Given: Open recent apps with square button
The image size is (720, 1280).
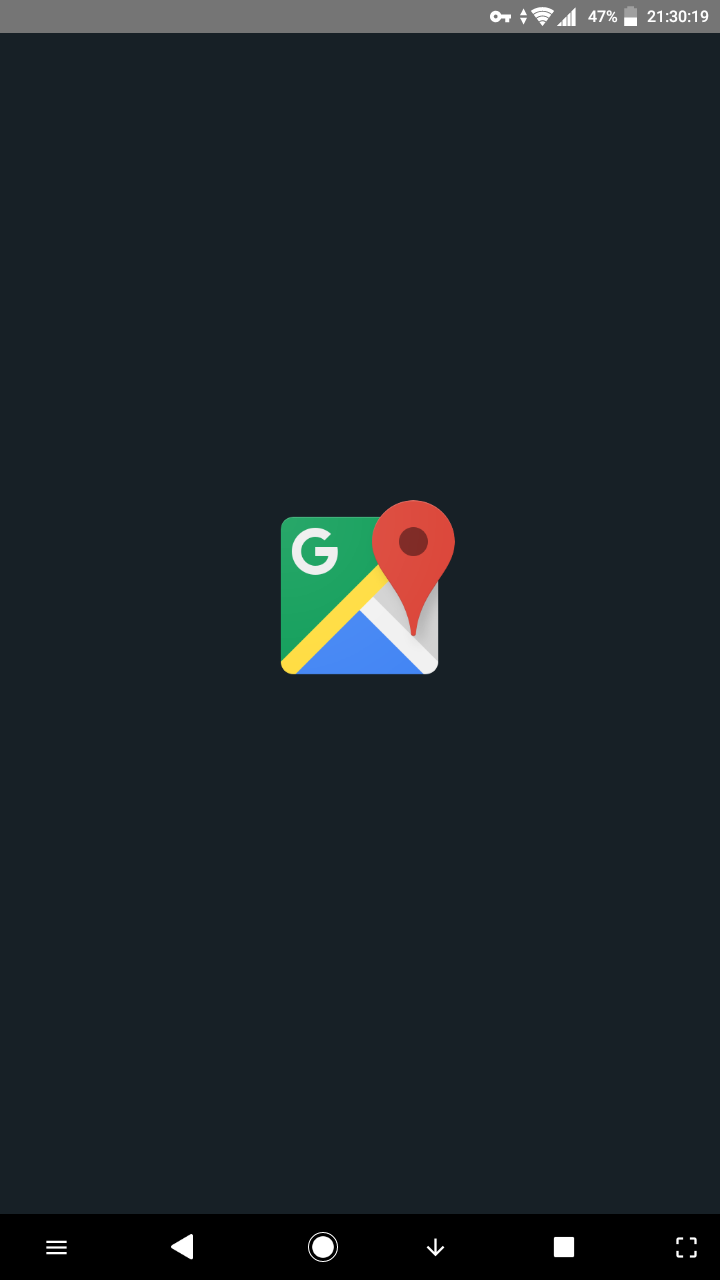Looking at the screenshot, I should [x=564, y=1246].
